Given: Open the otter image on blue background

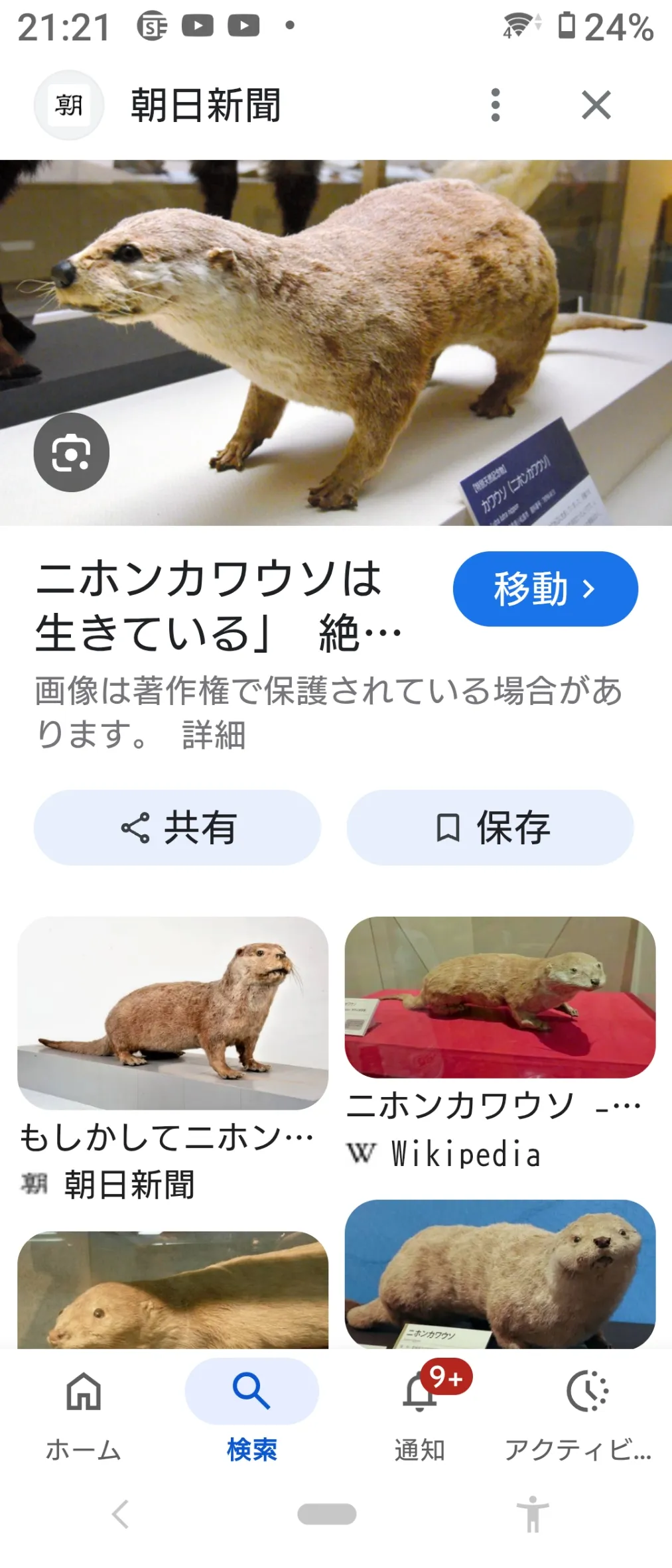Looking at the screenshot, I should (500, 1273).
